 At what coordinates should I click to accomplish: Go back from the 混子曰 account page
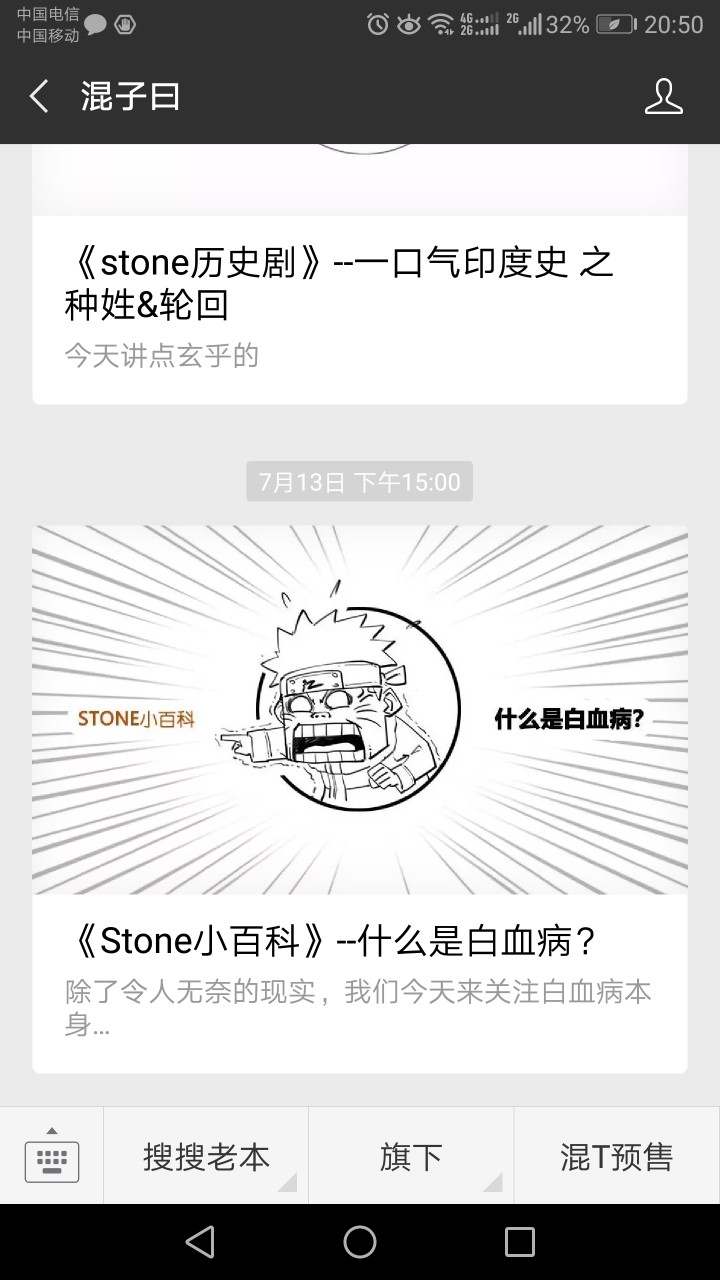tap(39, 97)
